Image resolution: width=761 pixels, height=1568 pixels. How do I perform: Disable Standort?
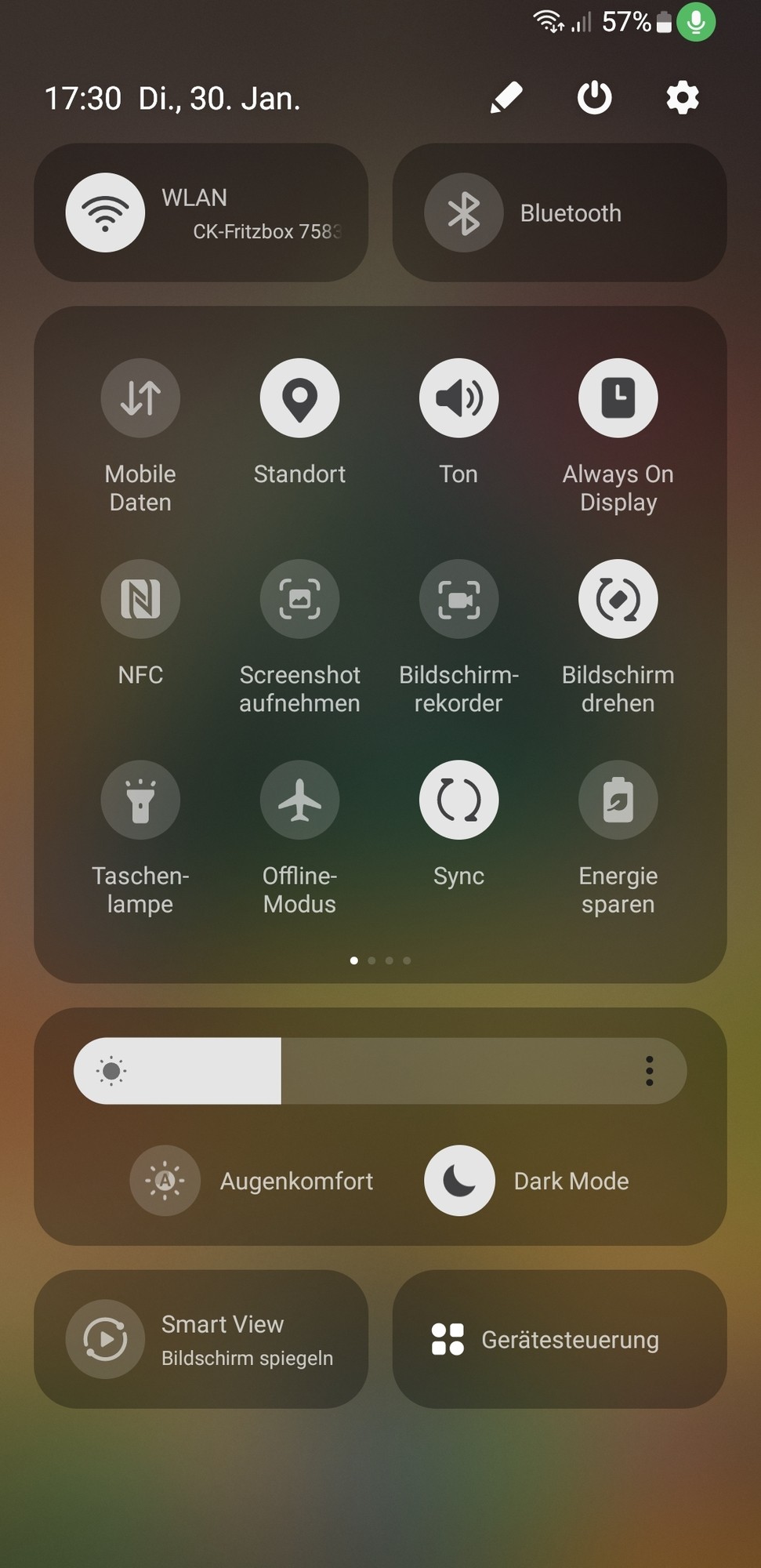pyautogui.click(x=299, y=398)
